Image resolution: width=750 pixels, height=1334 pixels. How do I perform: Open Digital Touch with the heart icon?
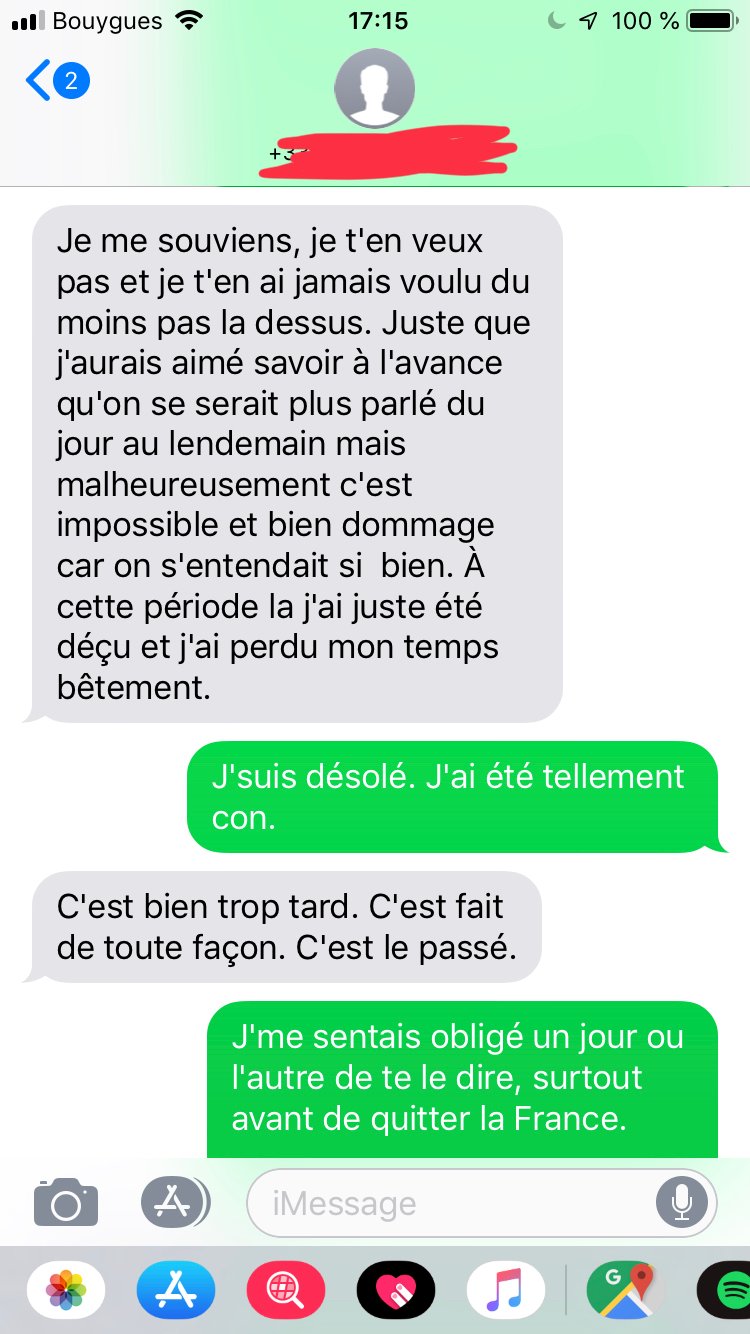point(396,1291)
